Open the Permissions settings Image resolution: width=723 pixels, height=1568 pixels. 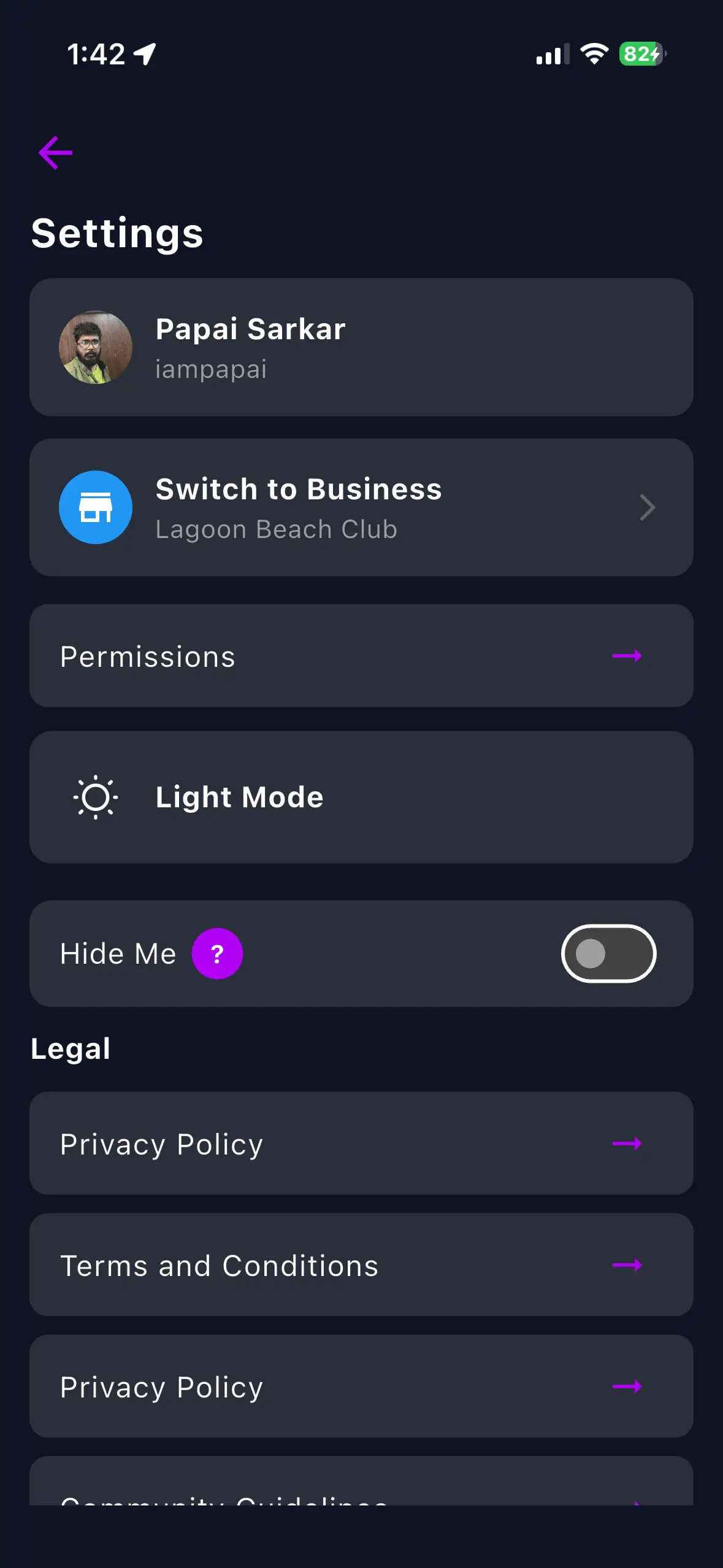tap(361, 656)
